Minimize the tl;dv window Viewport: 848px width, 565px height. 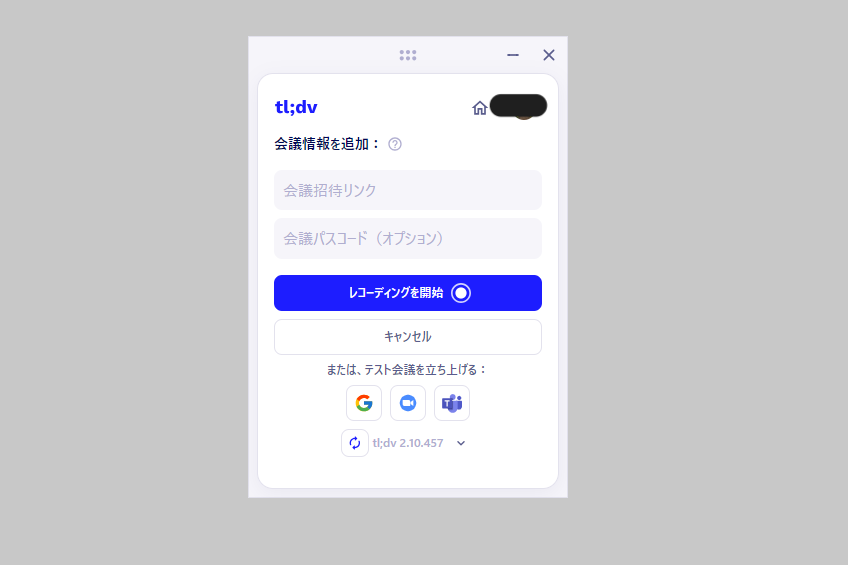click(x=513, y=55)
